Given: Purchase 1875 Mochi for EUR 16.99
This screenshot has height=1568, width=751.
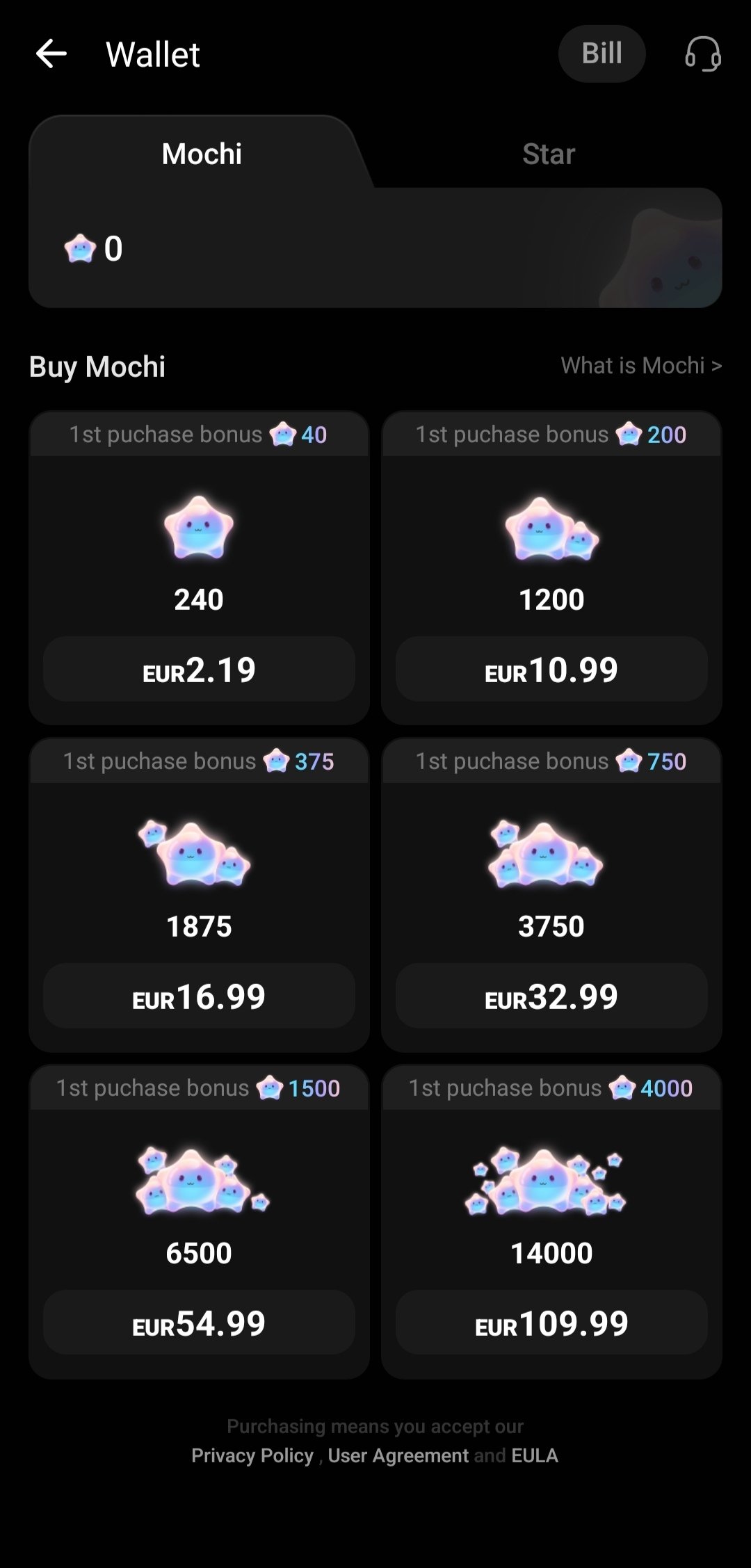Looking at the screenshot, I should pyautogui.click(x=199, y=996).
